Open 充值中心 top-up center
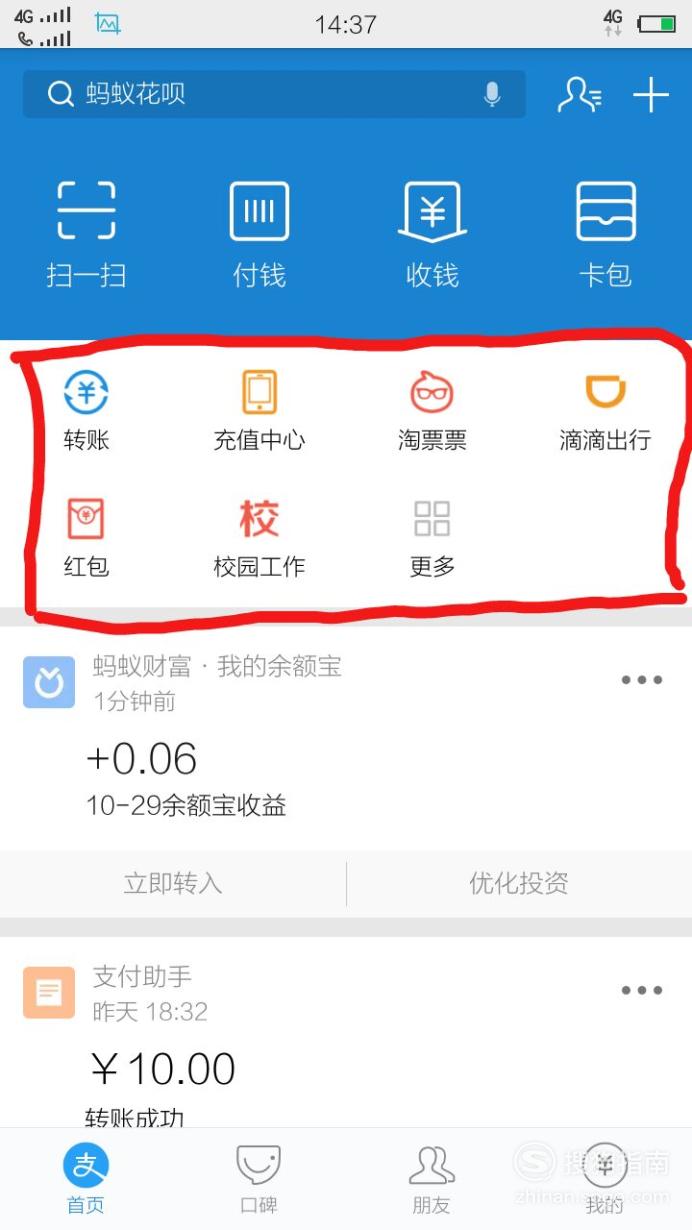Image resolution: width=692 pixels, height=1230 pixels. click(260, 410)
